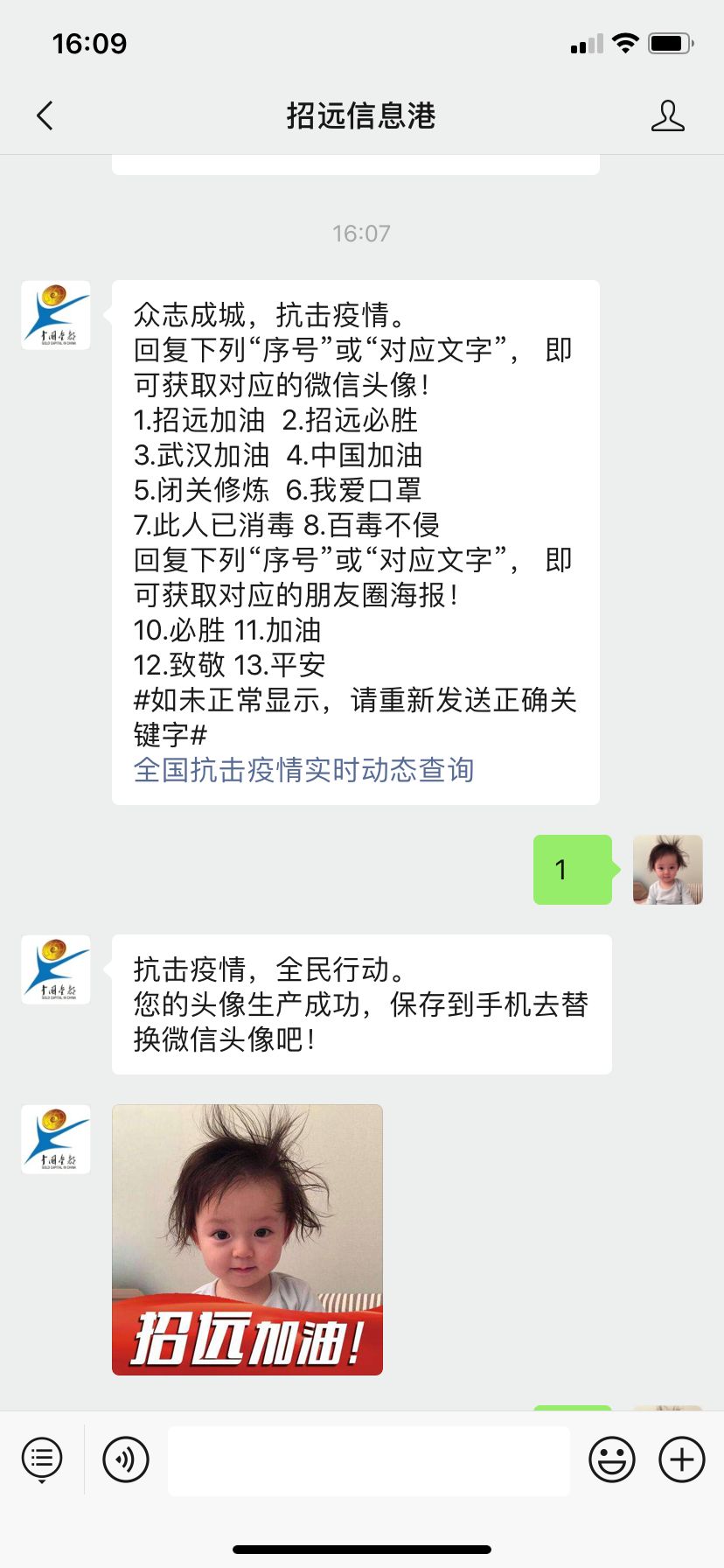Switch to voice input
Screen dimensions: 724x1568
[126, 1459]
